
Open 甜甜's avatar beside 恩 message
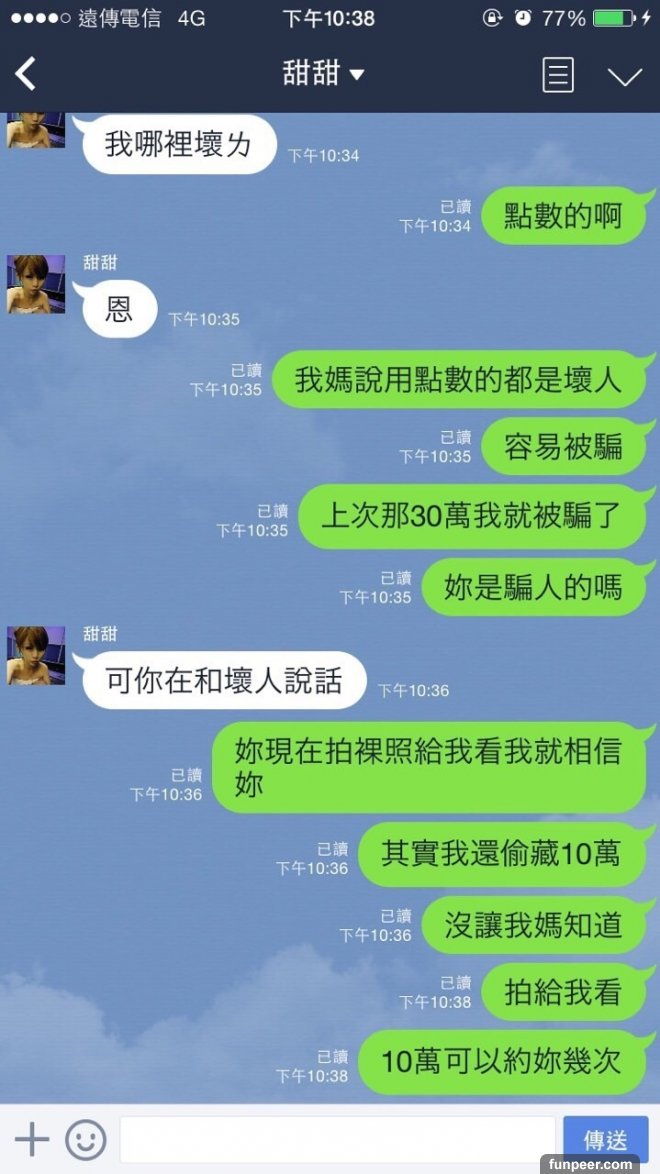[37, 283]
